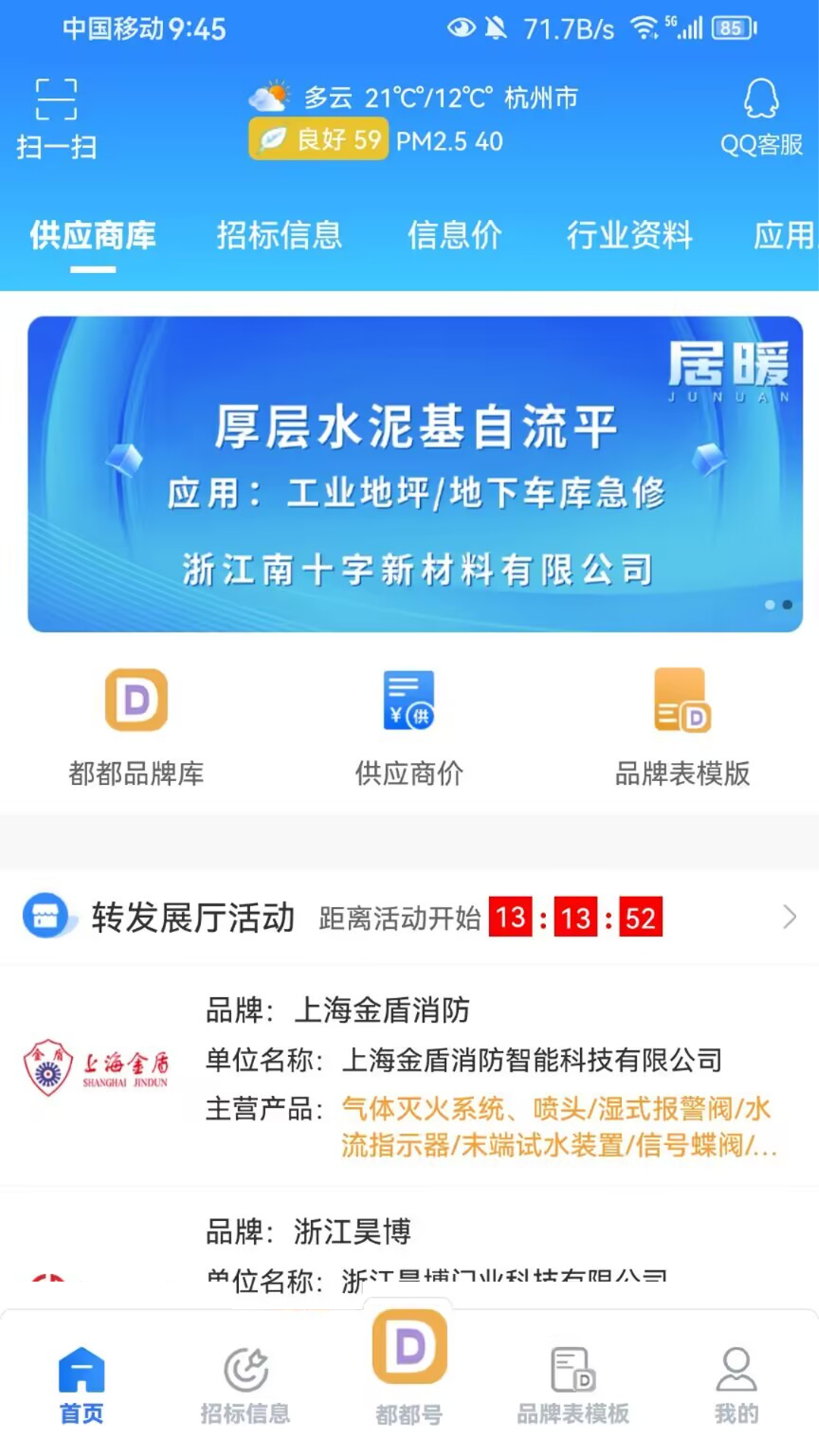This screenshot has width=819, height=1456.
Task: Open the 转发展厅活动 row
Action: (x=409, y=918)
